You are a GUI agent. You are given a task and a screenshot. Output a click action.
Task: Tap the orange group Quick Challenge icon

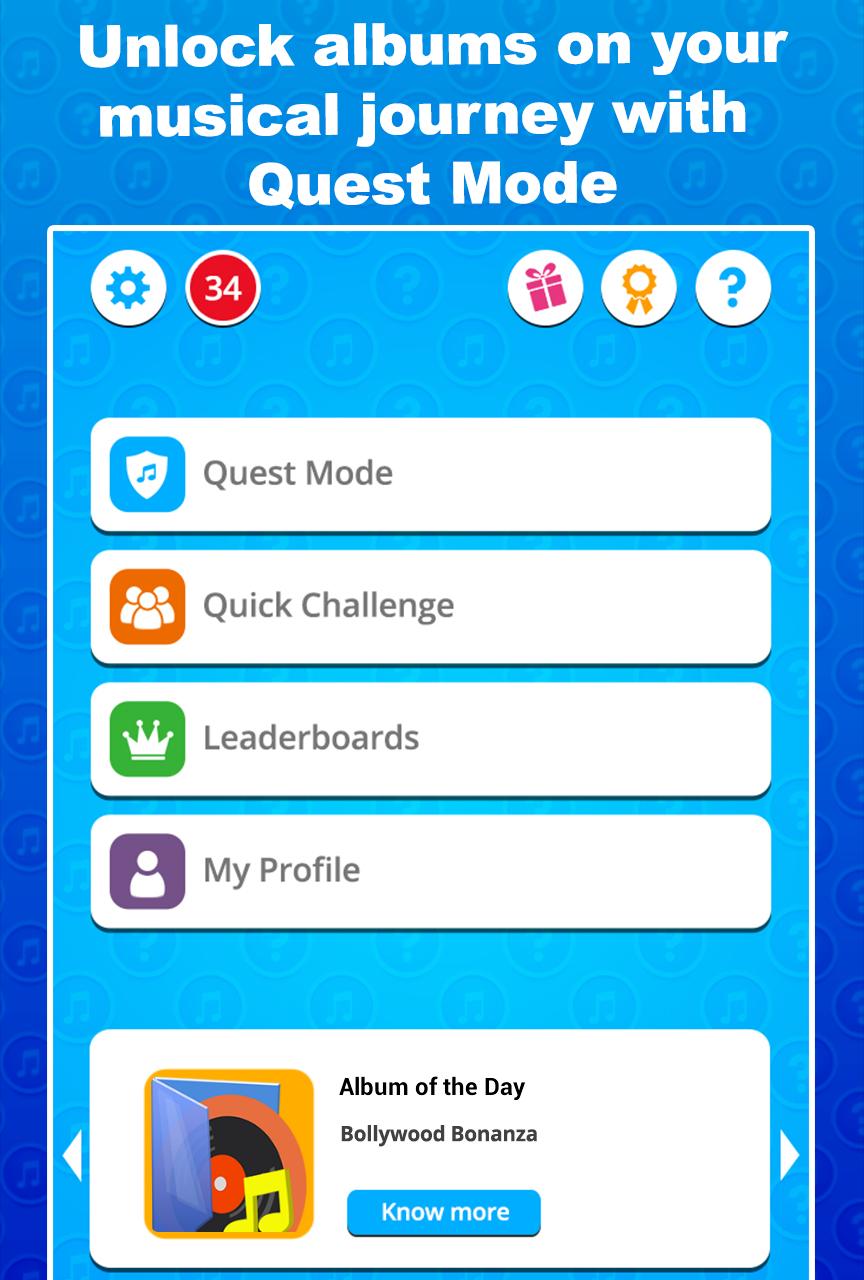(x=146, y=605)
